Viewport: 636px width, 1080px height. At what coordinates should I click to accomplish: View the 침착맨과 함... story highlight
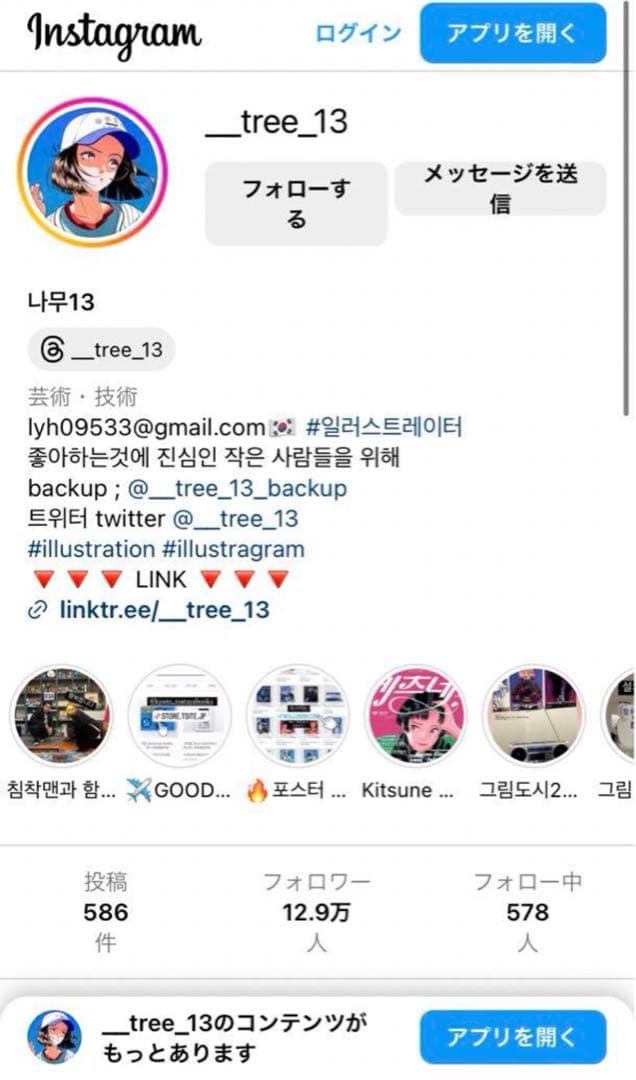60,715
